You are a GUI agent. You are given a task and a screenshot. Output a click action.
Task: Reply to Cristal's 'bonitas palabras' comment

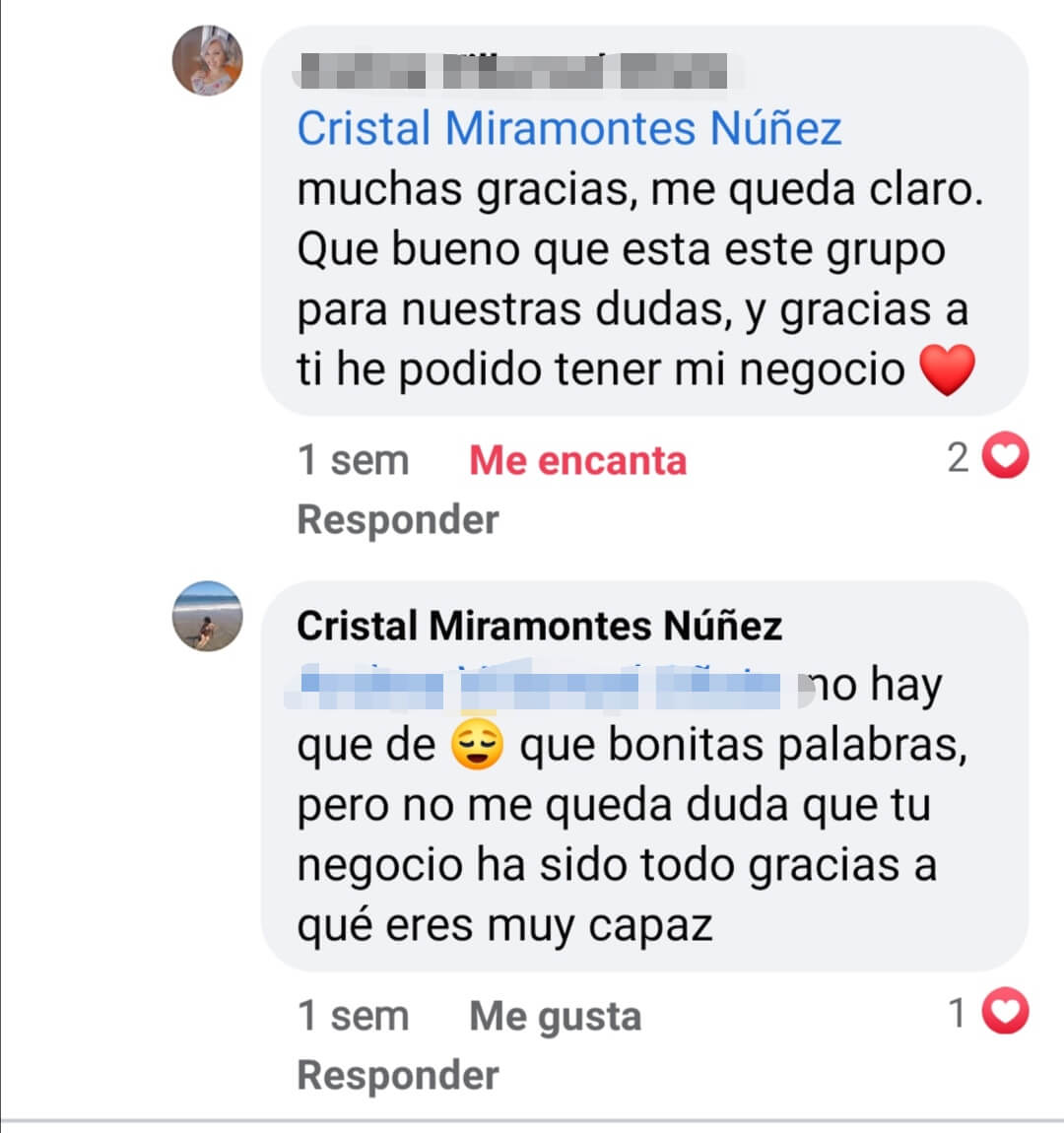[x=398, y=1075]
